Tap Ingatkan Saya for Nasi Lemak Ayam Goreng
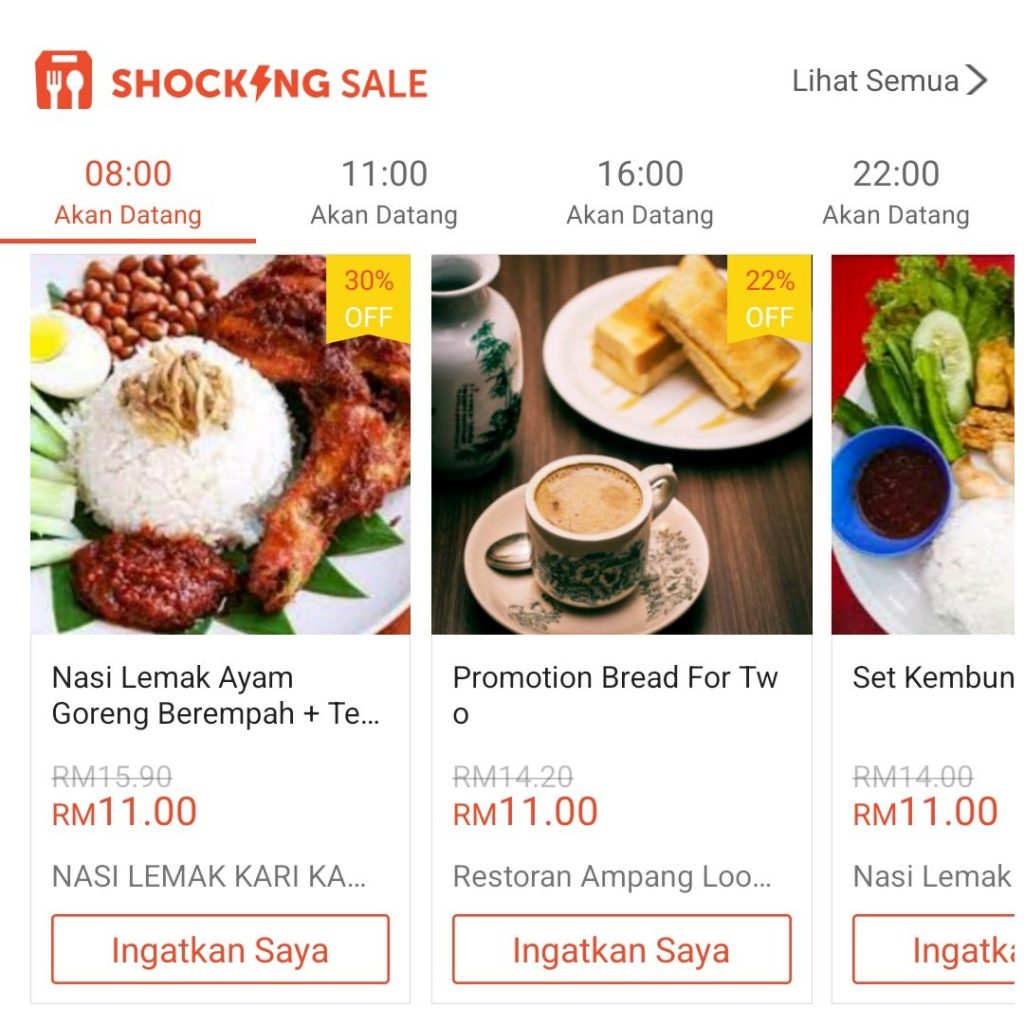 pos(220,950)
